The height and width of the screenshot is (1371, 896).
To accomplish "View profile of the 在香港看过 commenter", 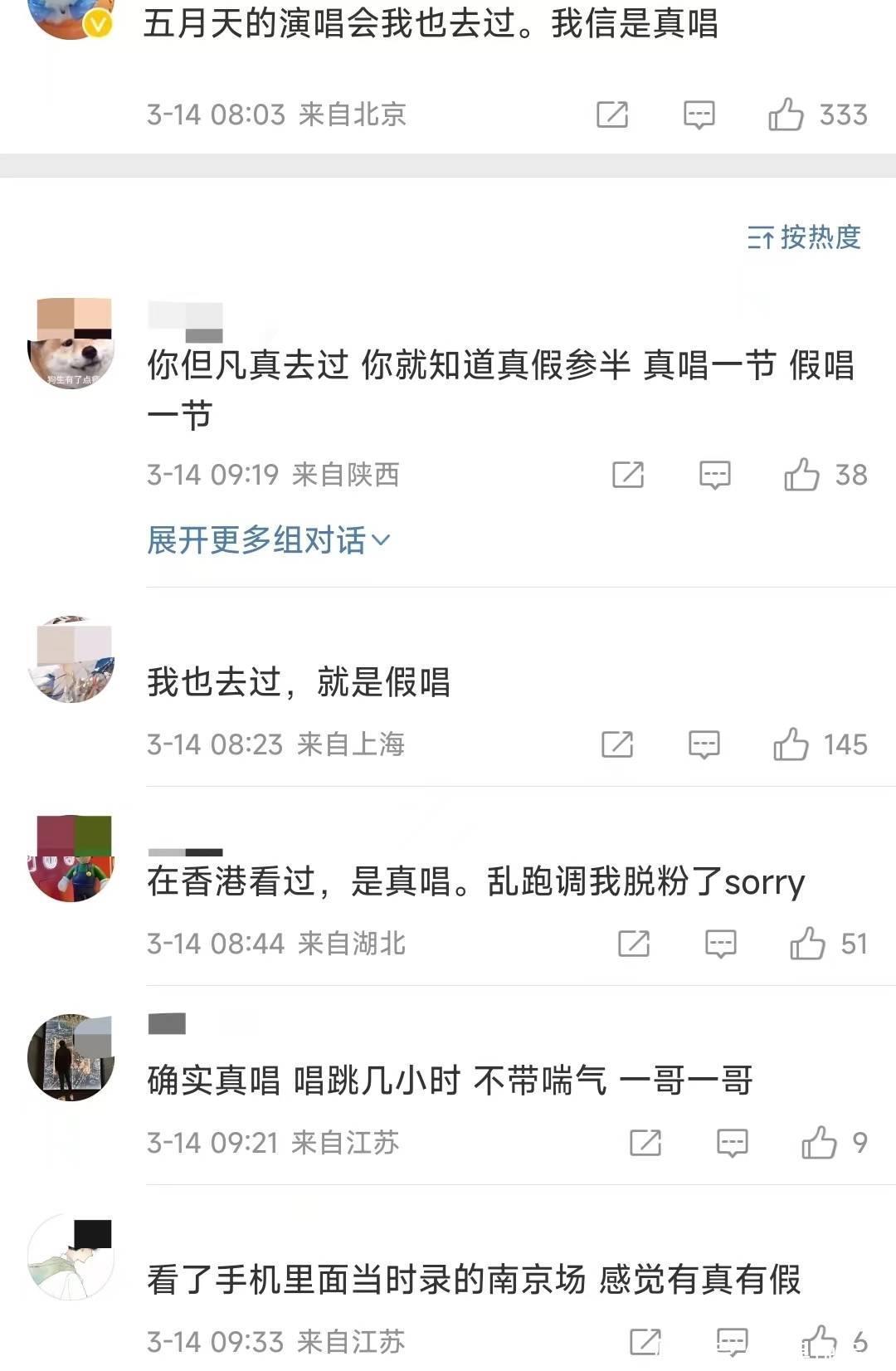I will click(x=71, y=859).
